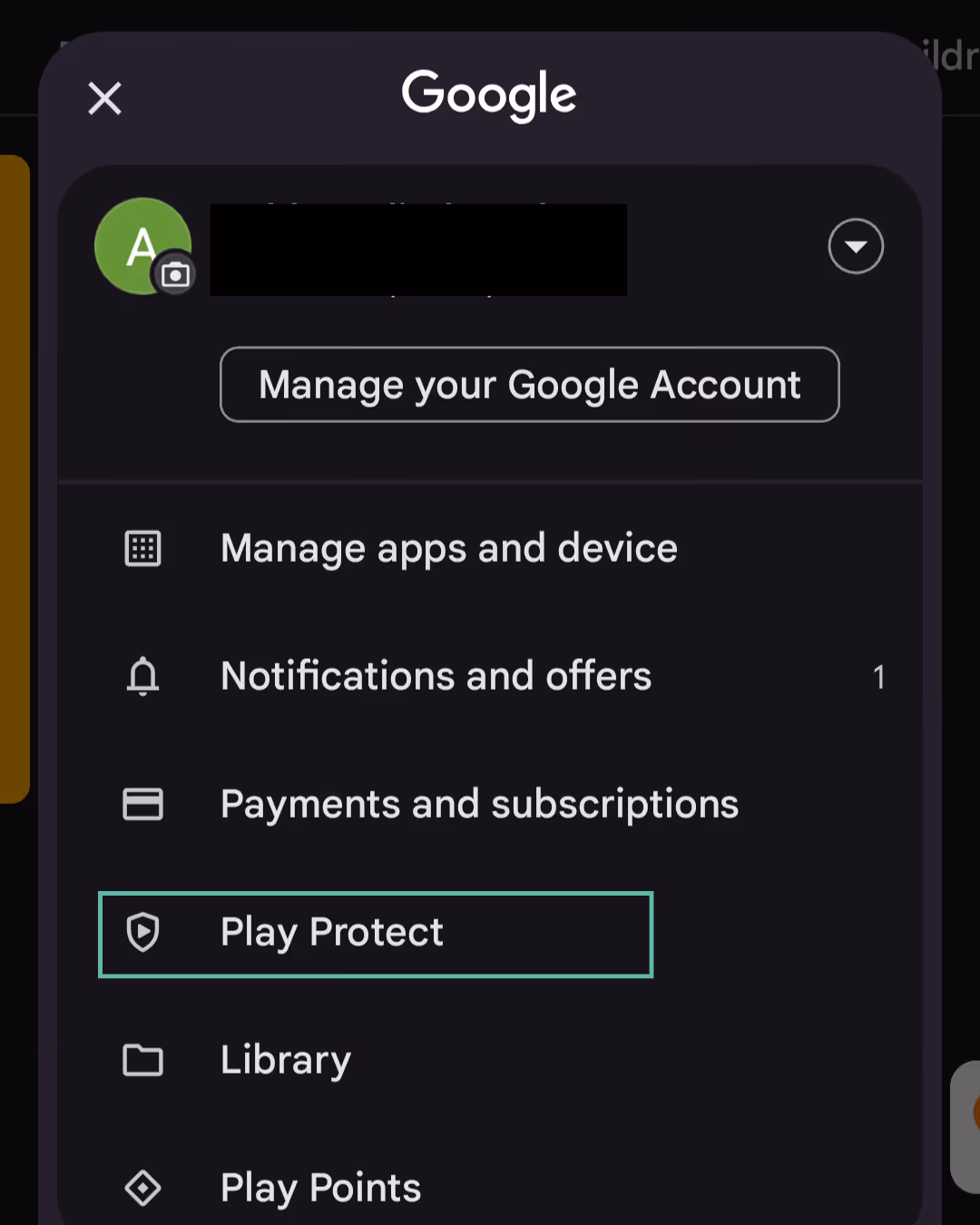980x1225 pixels.
Task: Select Play Protect
Action: point(376,934)
